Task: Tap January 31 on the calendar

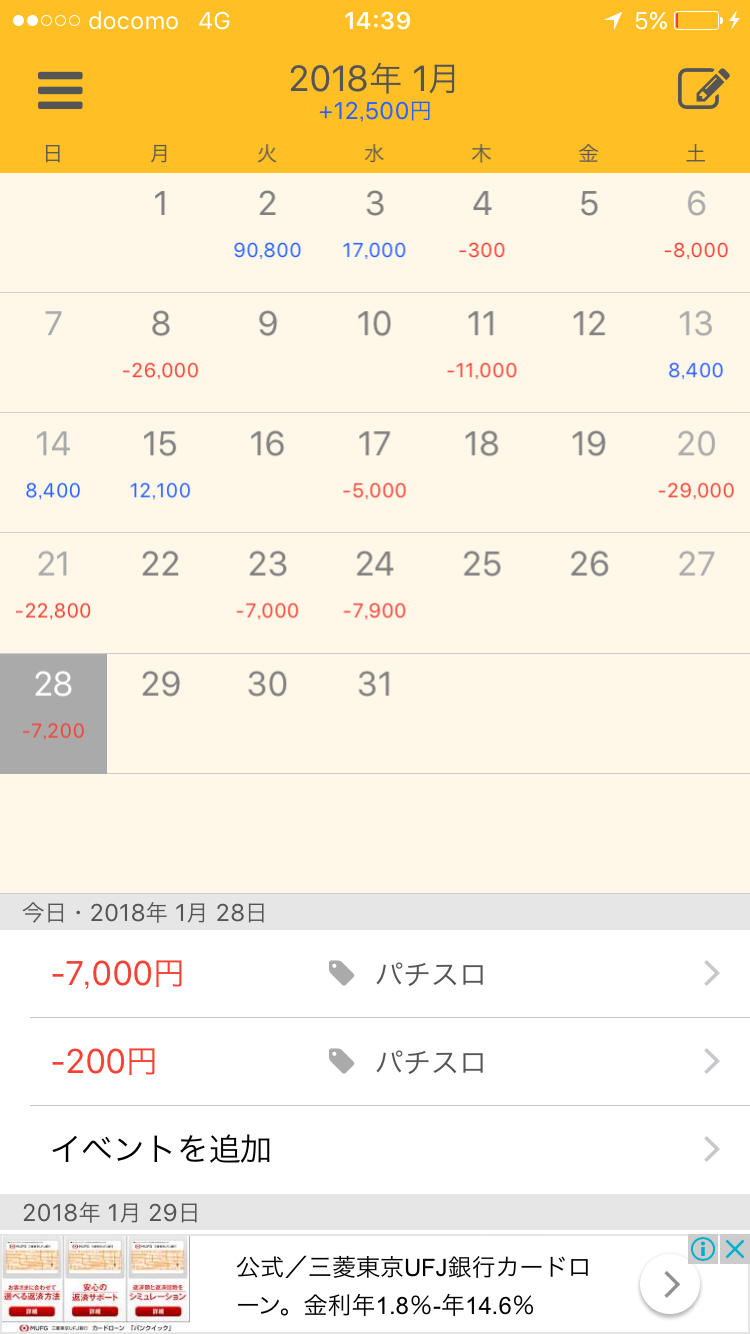Action: pyautogui.click(x=374, y=708)
